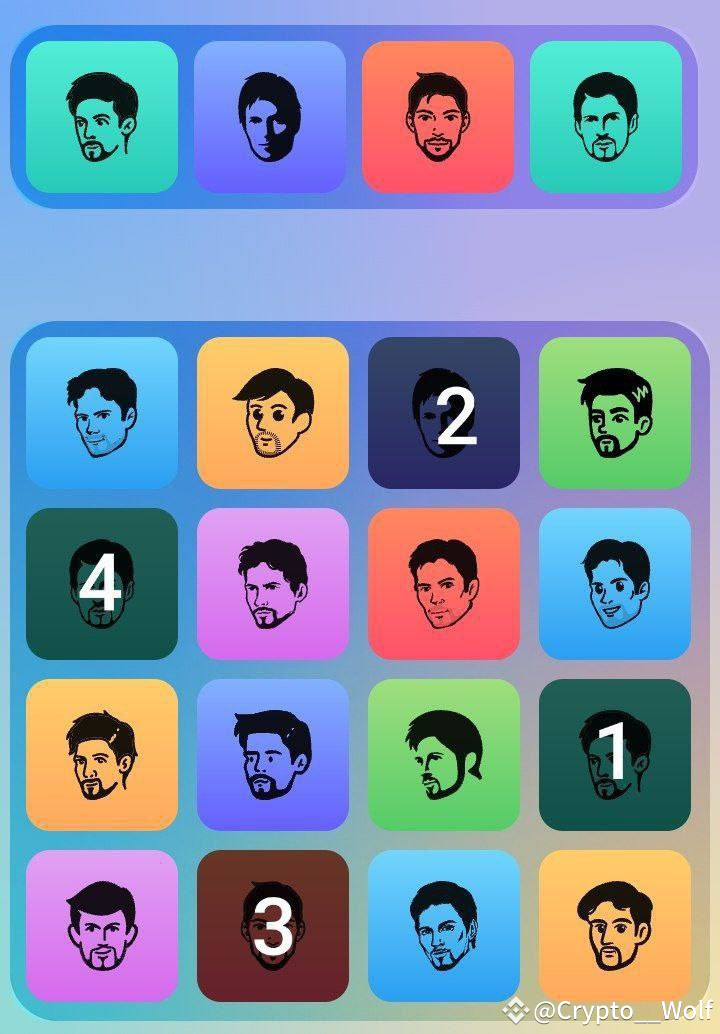Image resolution: width=720 pixels, height=1034 pixels.
Task: Select the green side-profile face with long hair
Action: click(444, 754)
